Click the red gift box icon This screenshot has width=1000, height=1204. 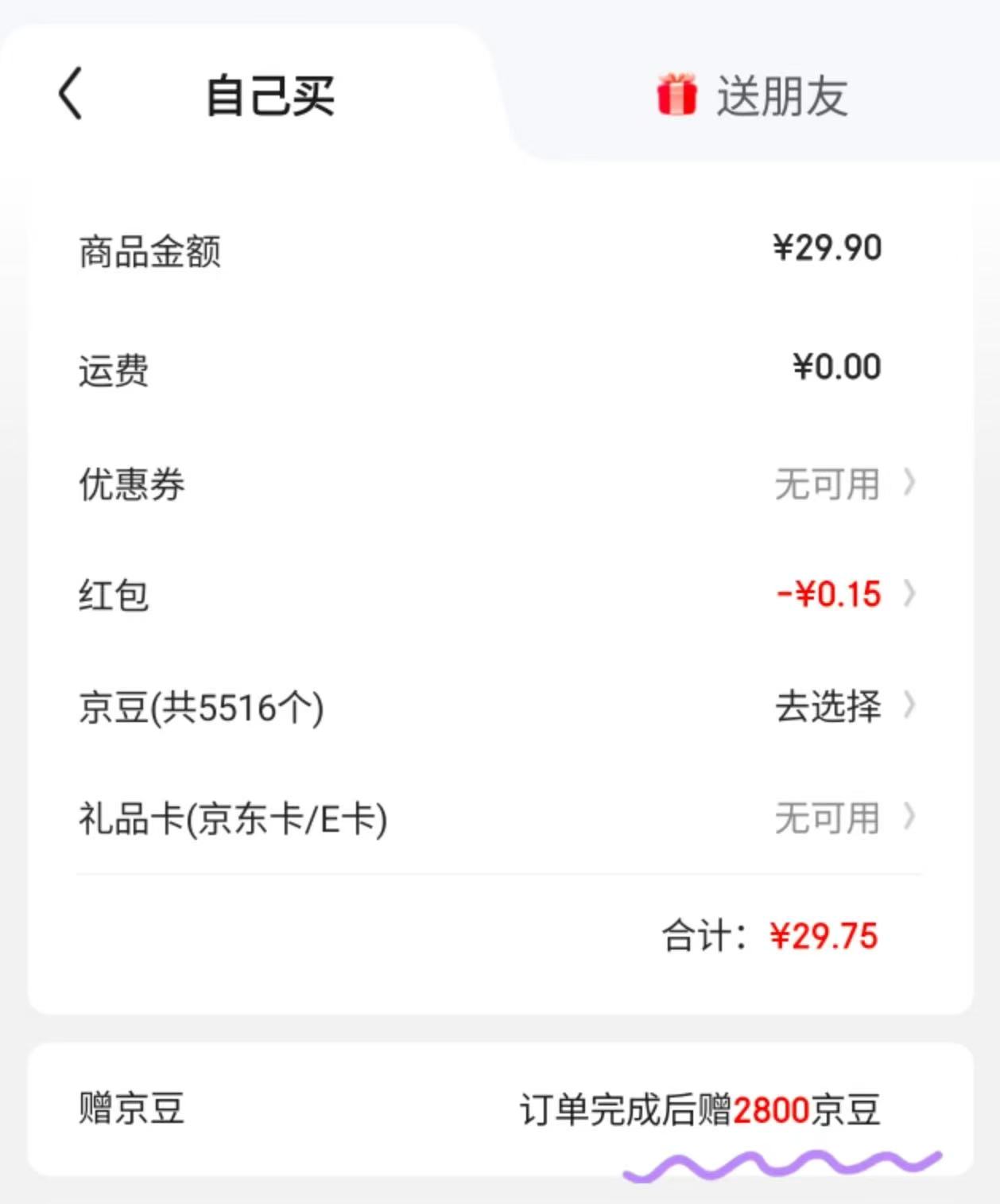pyautogui.click(x=675, y=95)
